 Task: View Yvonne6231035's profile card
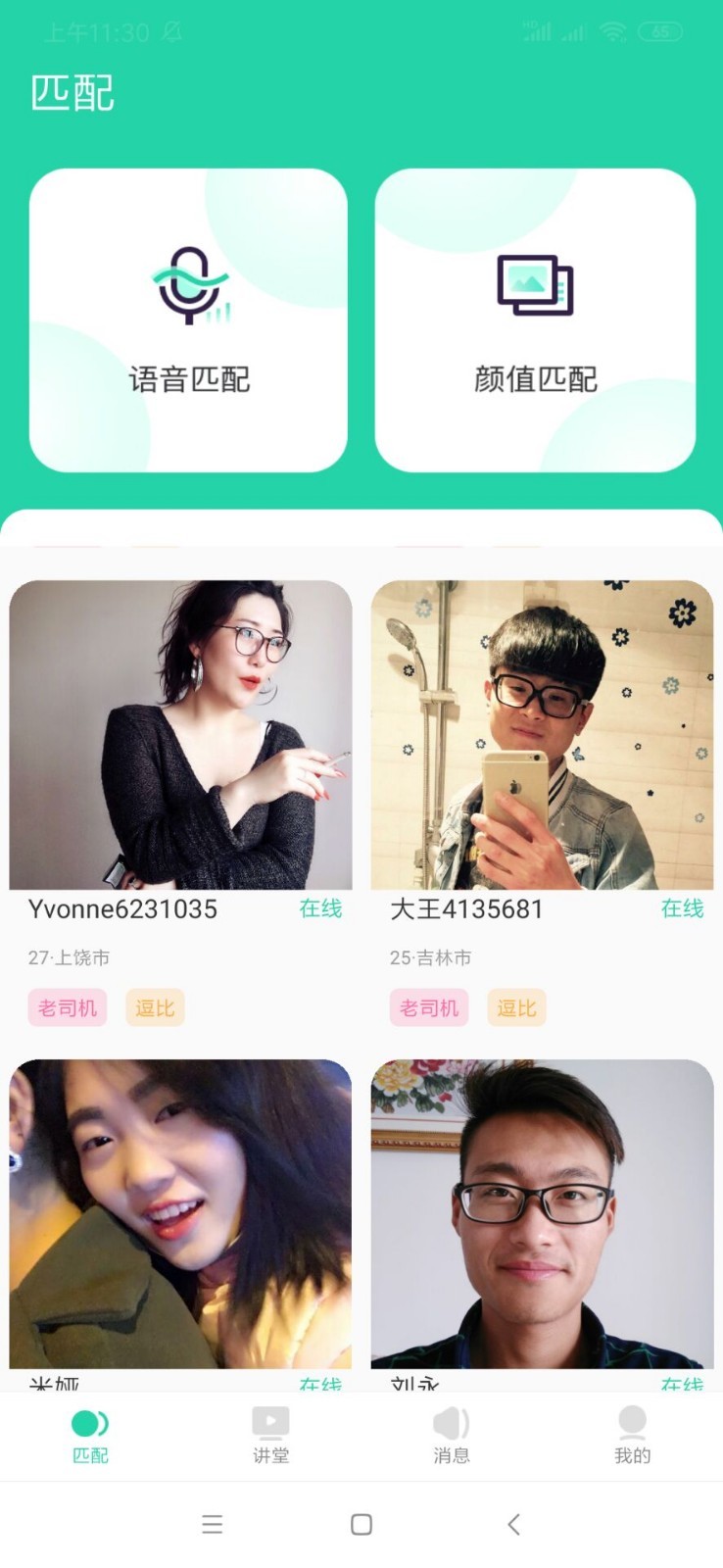click(x=180, y=735)
